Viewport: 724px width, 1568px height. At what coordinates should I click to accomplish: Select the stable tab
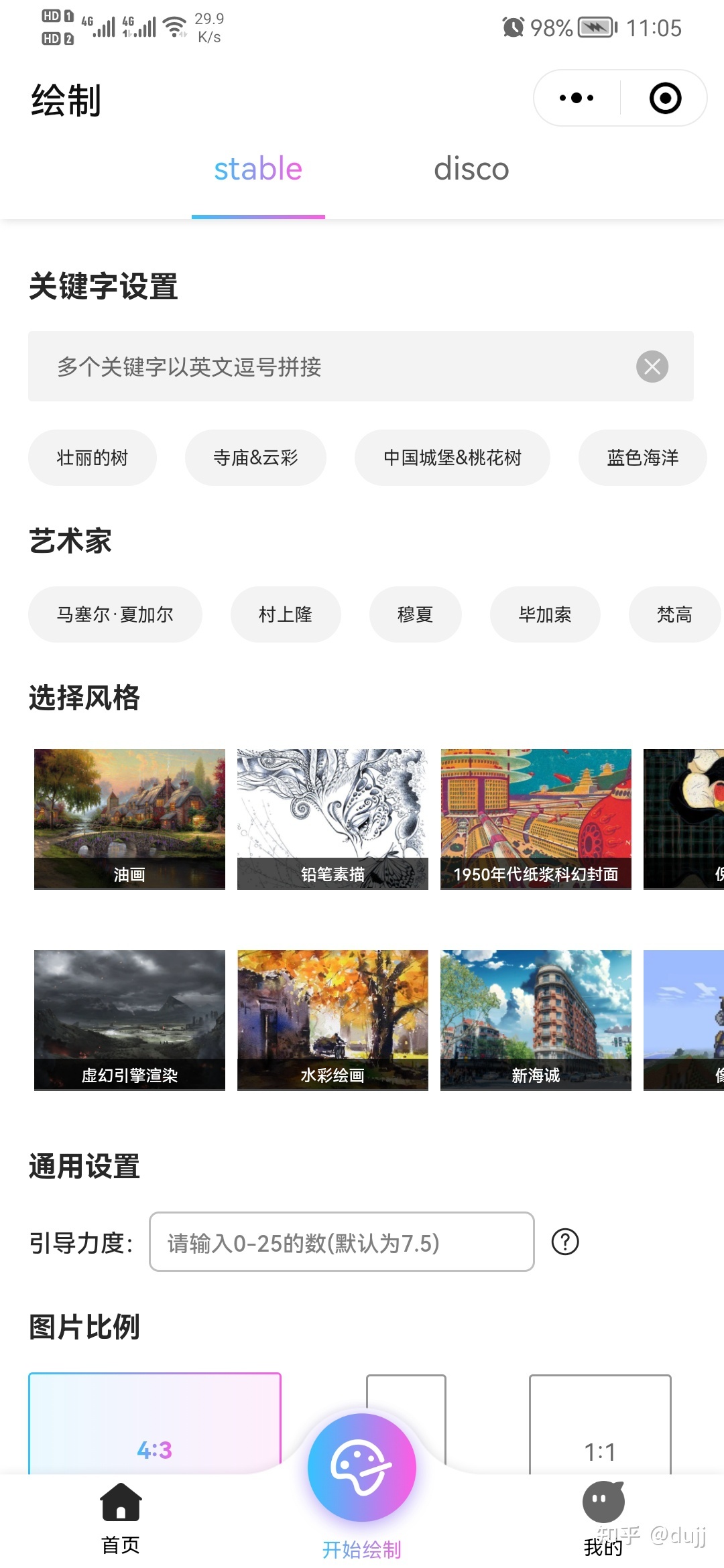pos(258,170)
